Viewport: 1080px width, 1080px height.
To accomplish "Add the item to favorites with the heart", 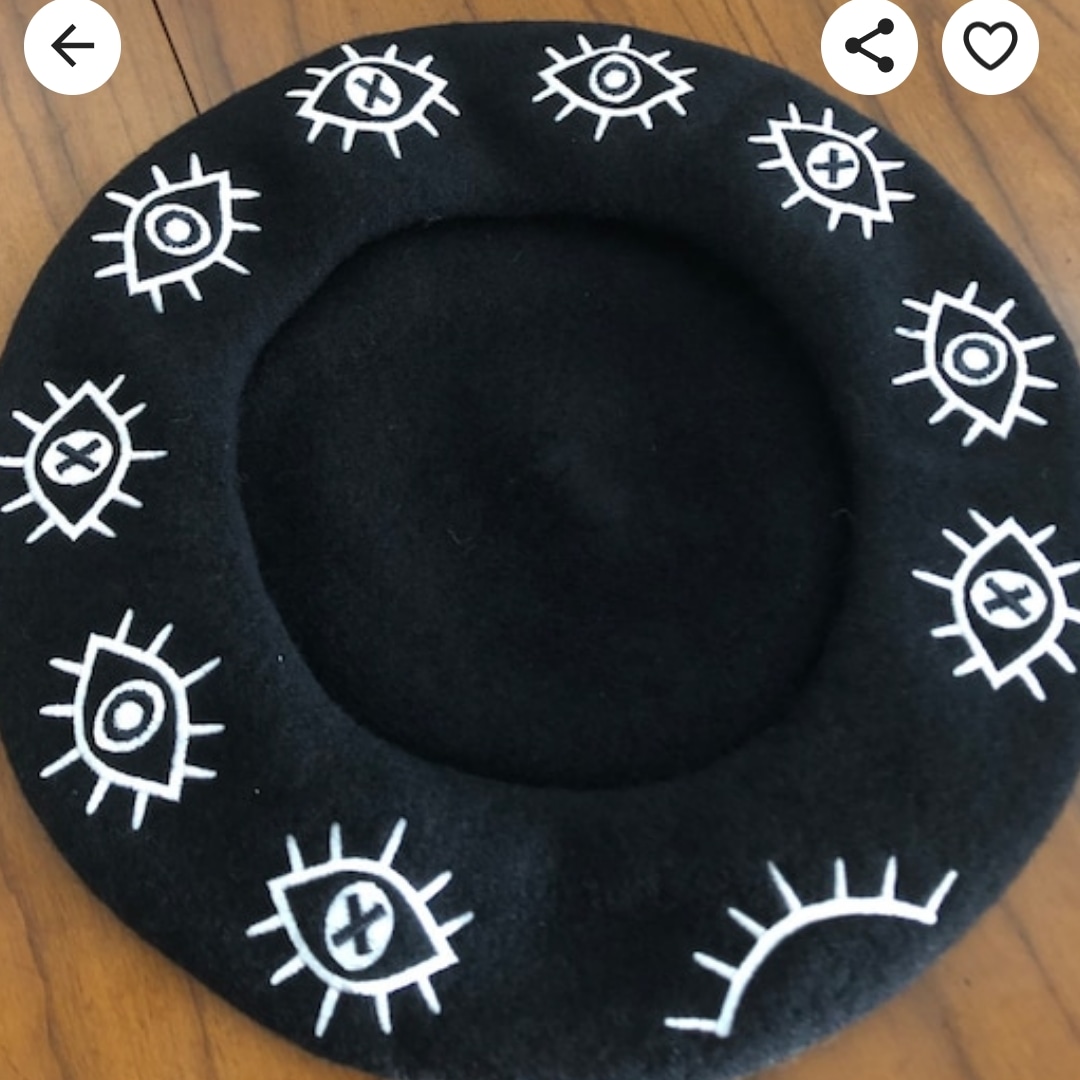I will 990,46.
